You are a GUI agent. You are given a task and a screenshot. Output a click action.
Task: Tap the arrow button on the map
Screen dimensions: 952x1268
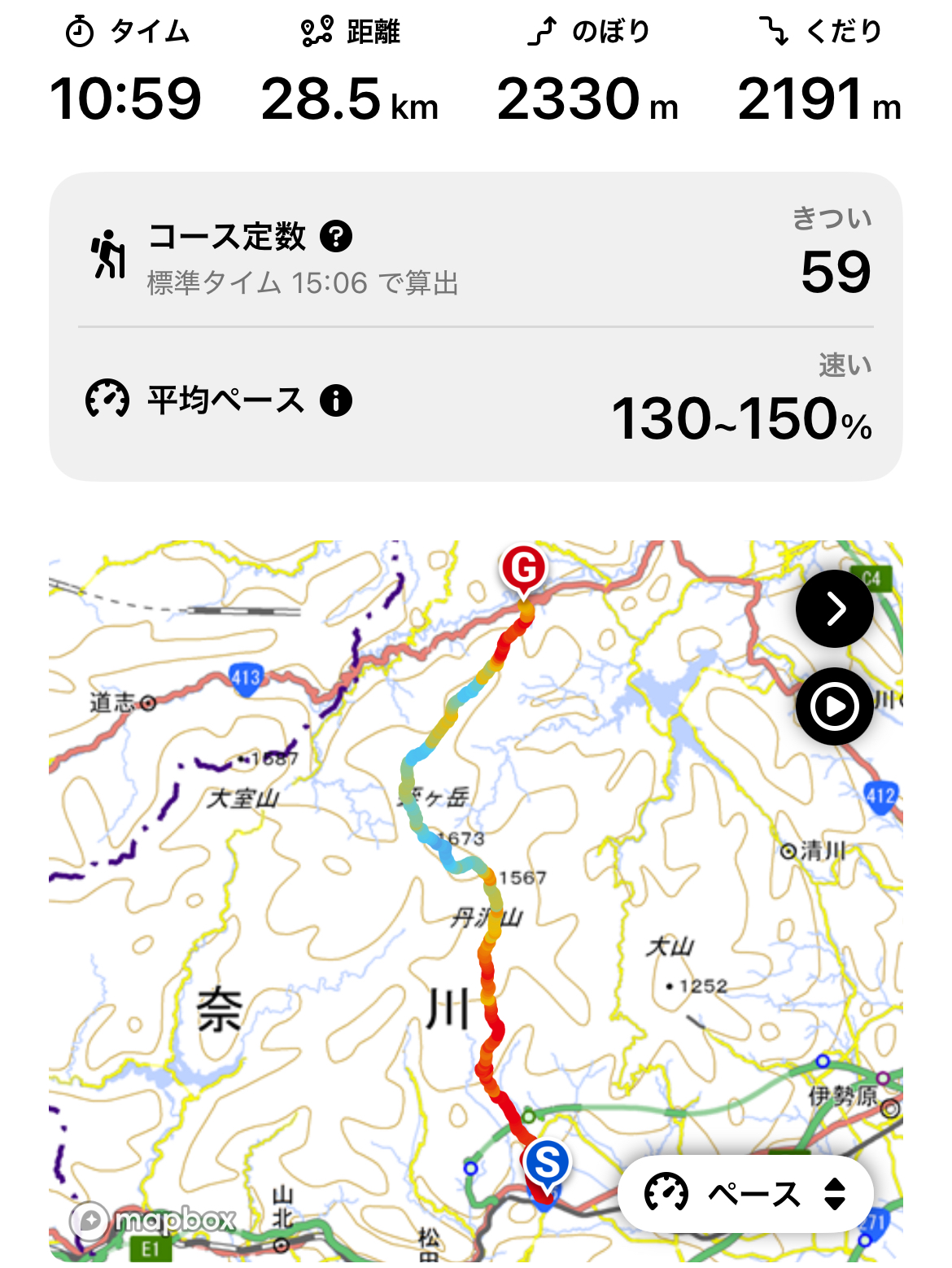834,609
